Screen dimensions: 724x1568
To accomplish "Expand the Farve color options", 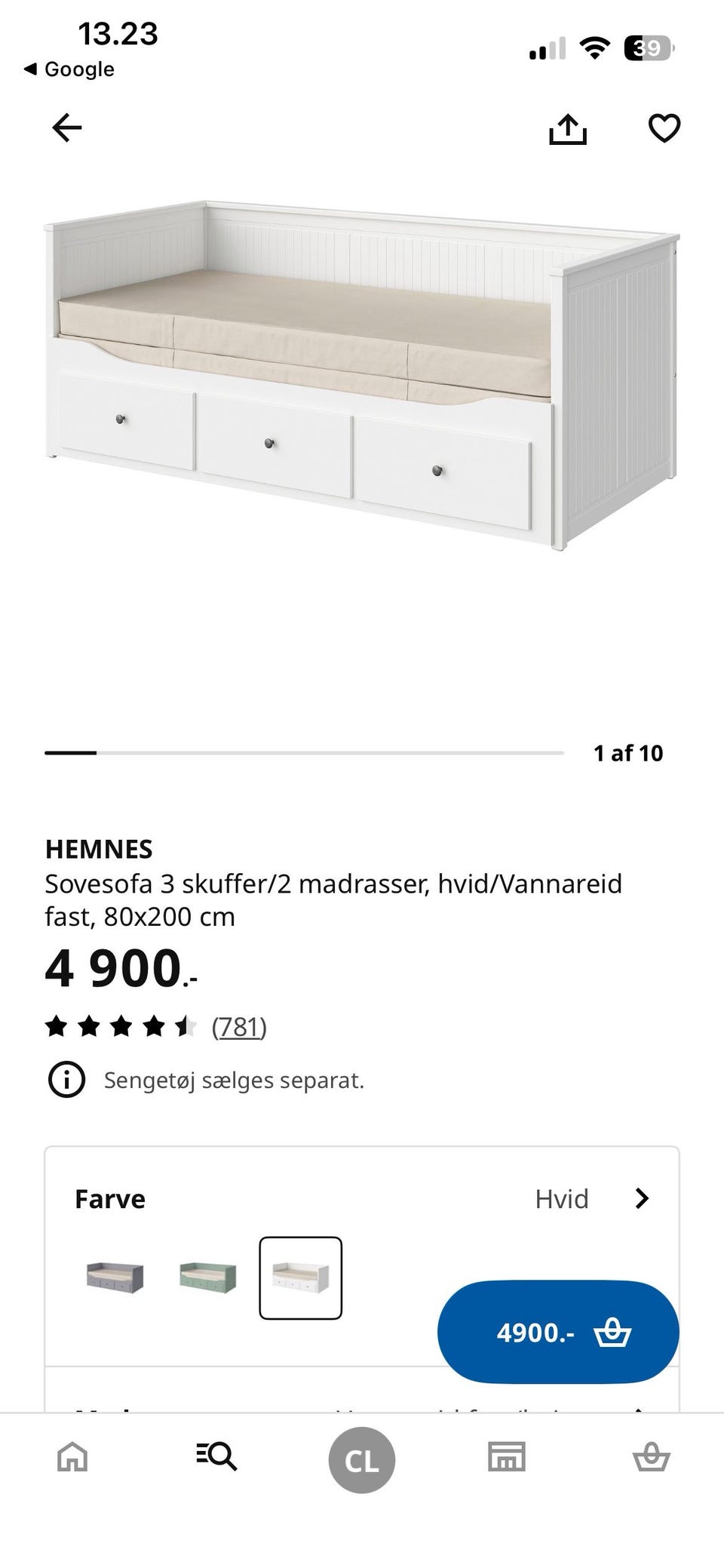I will pyautogui.click(x=642, y=1198).
